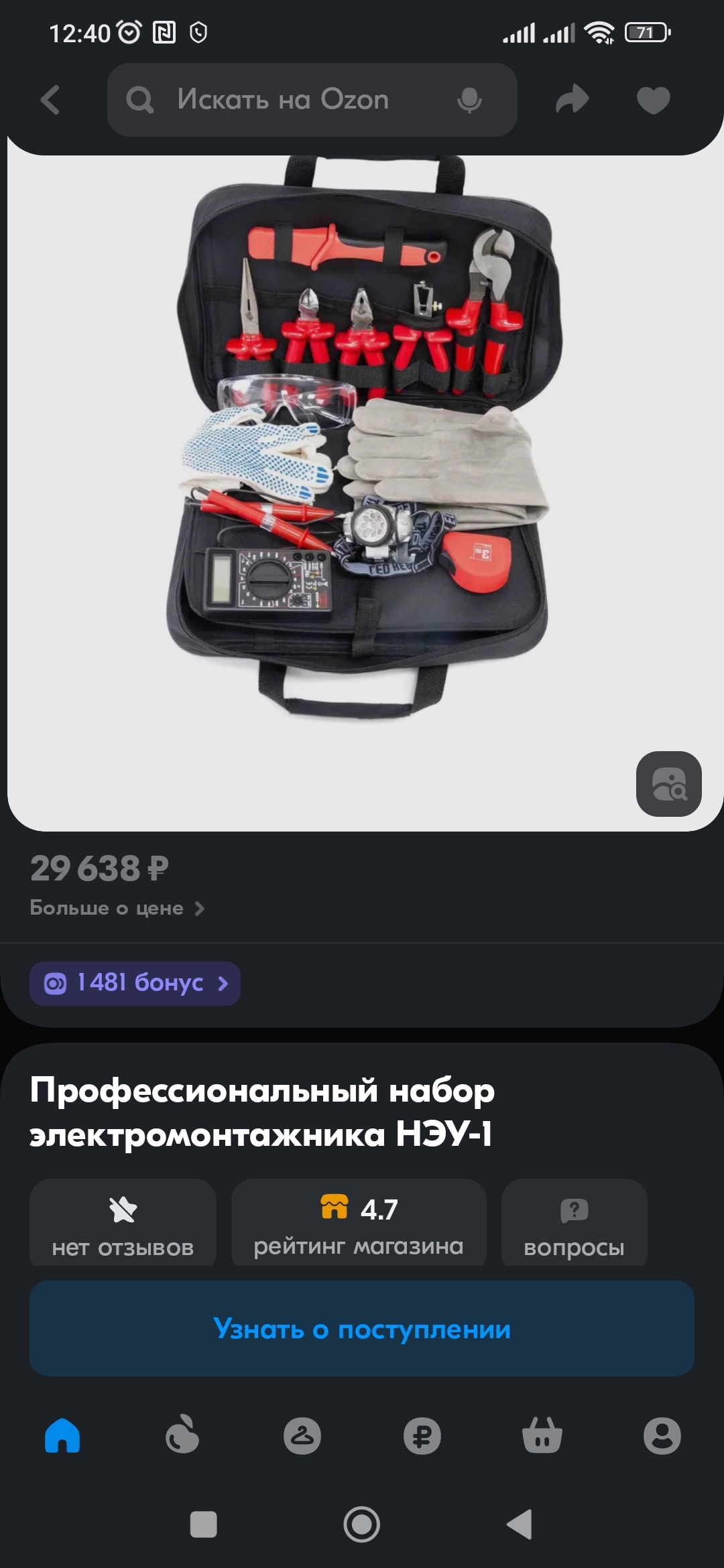Go back using the header arrow
Image resolution: width=724 pixels, height=1568 pixels.
click(50, 101)
